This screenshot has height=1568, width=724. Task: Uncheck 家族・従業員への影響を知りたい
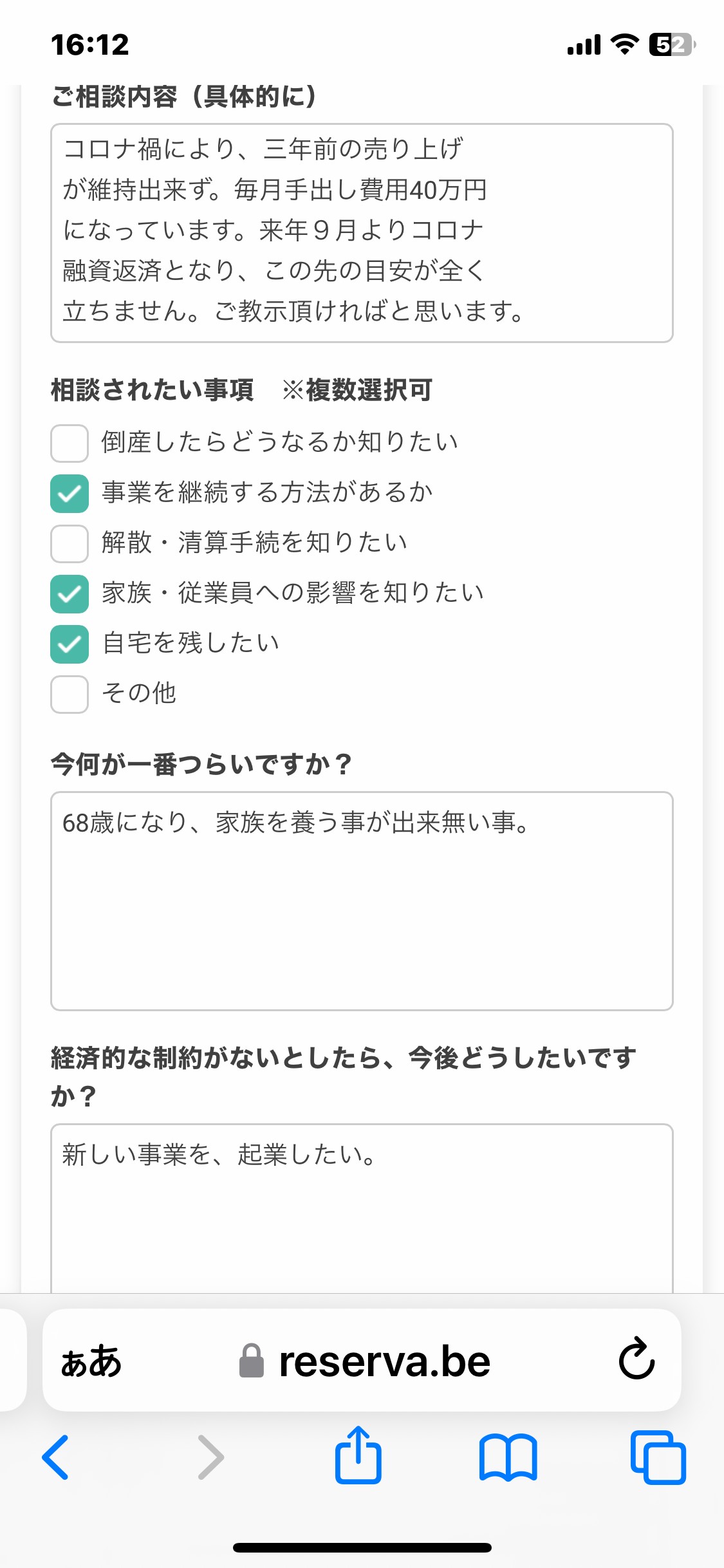pyautogui.click(x=70, y=593)
